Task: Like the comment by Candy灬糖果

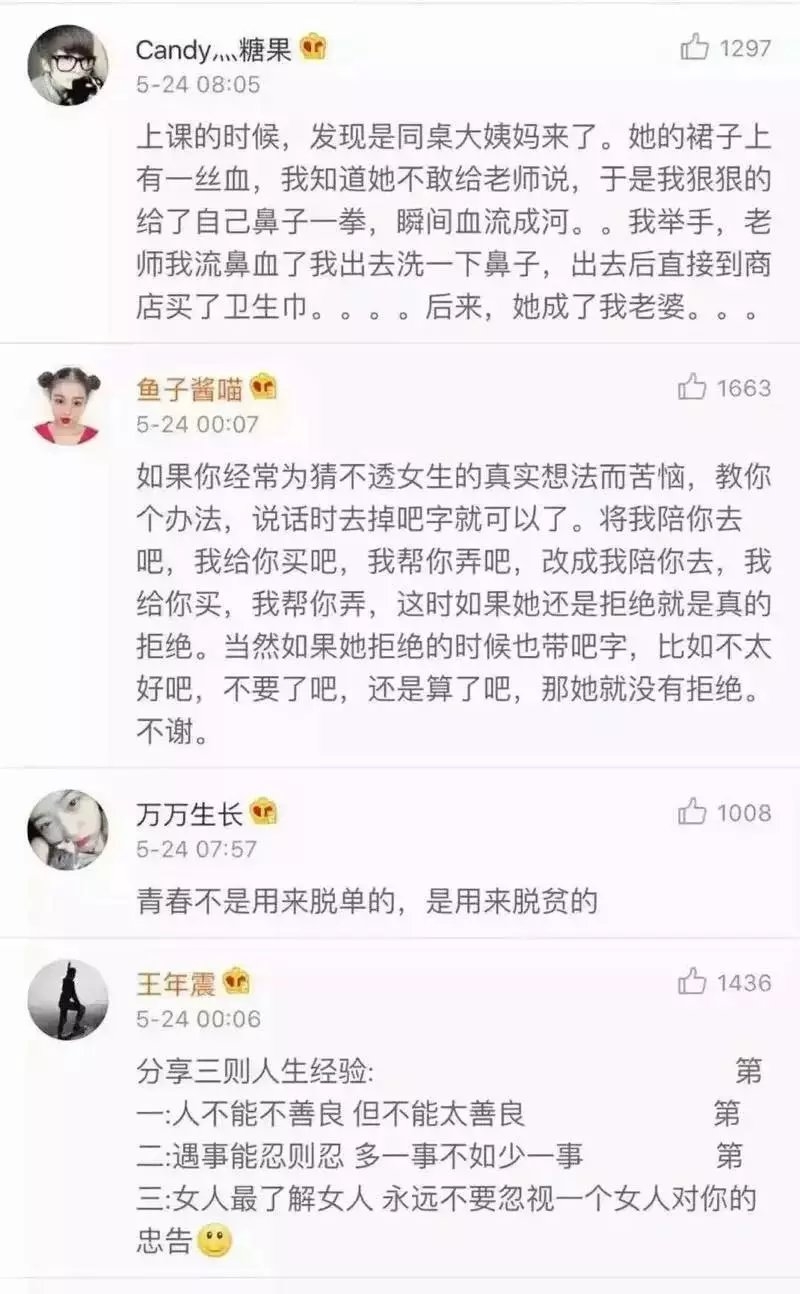Action: click(695, 47)
